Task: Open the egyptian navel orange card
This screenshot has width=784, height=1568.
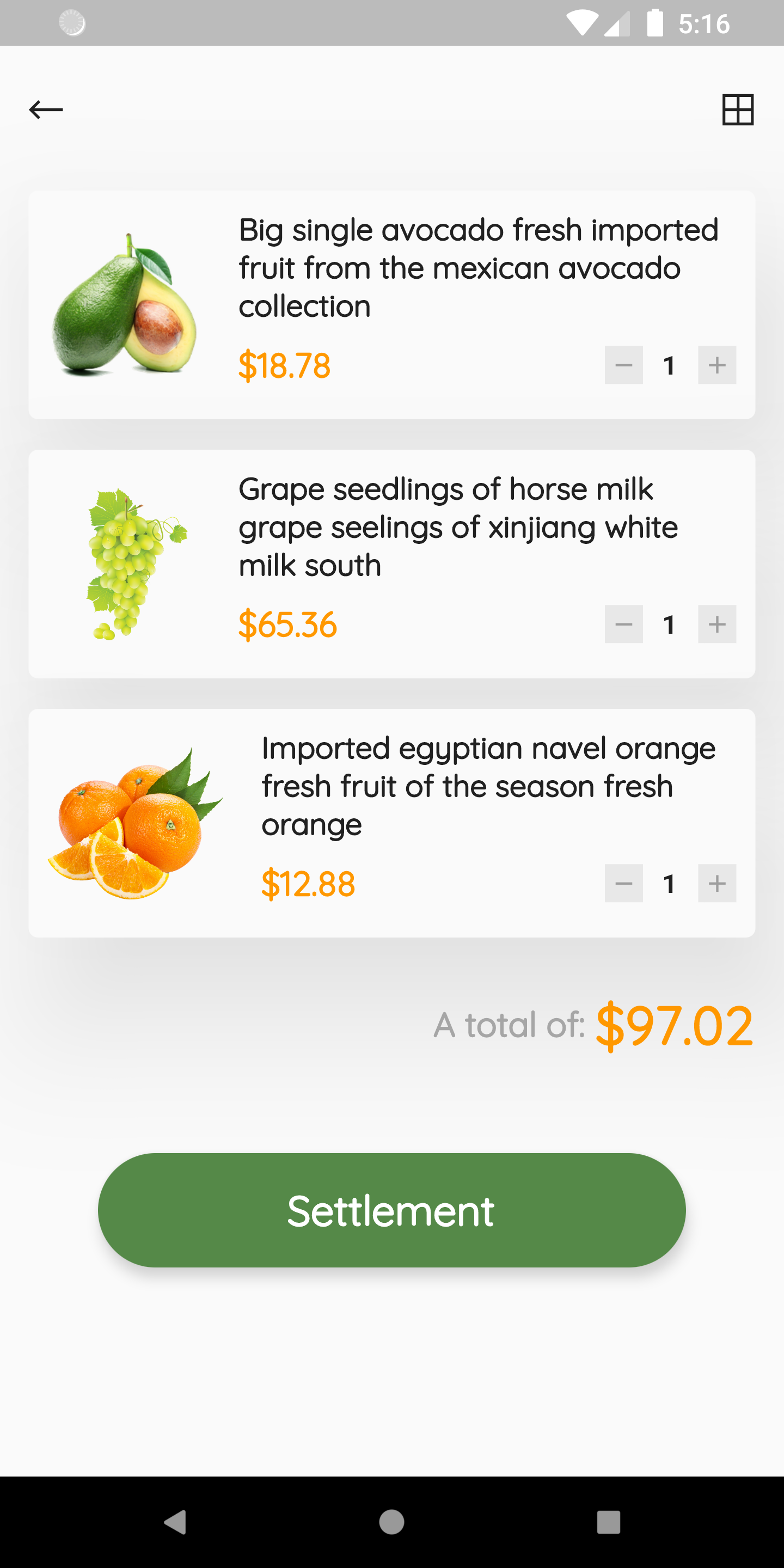Action: (392, 823)
